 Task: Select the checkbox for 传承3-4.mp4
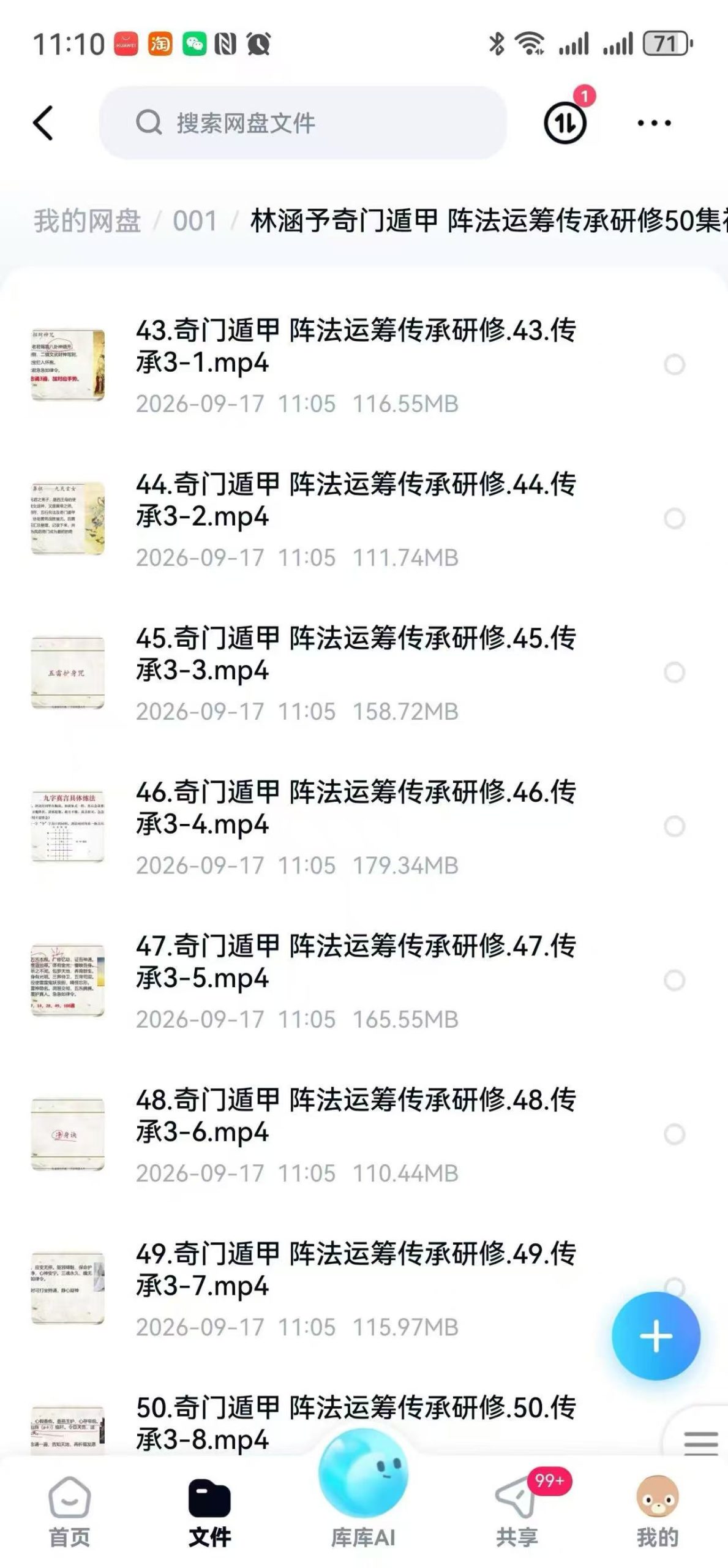click(x=674, y=826)
